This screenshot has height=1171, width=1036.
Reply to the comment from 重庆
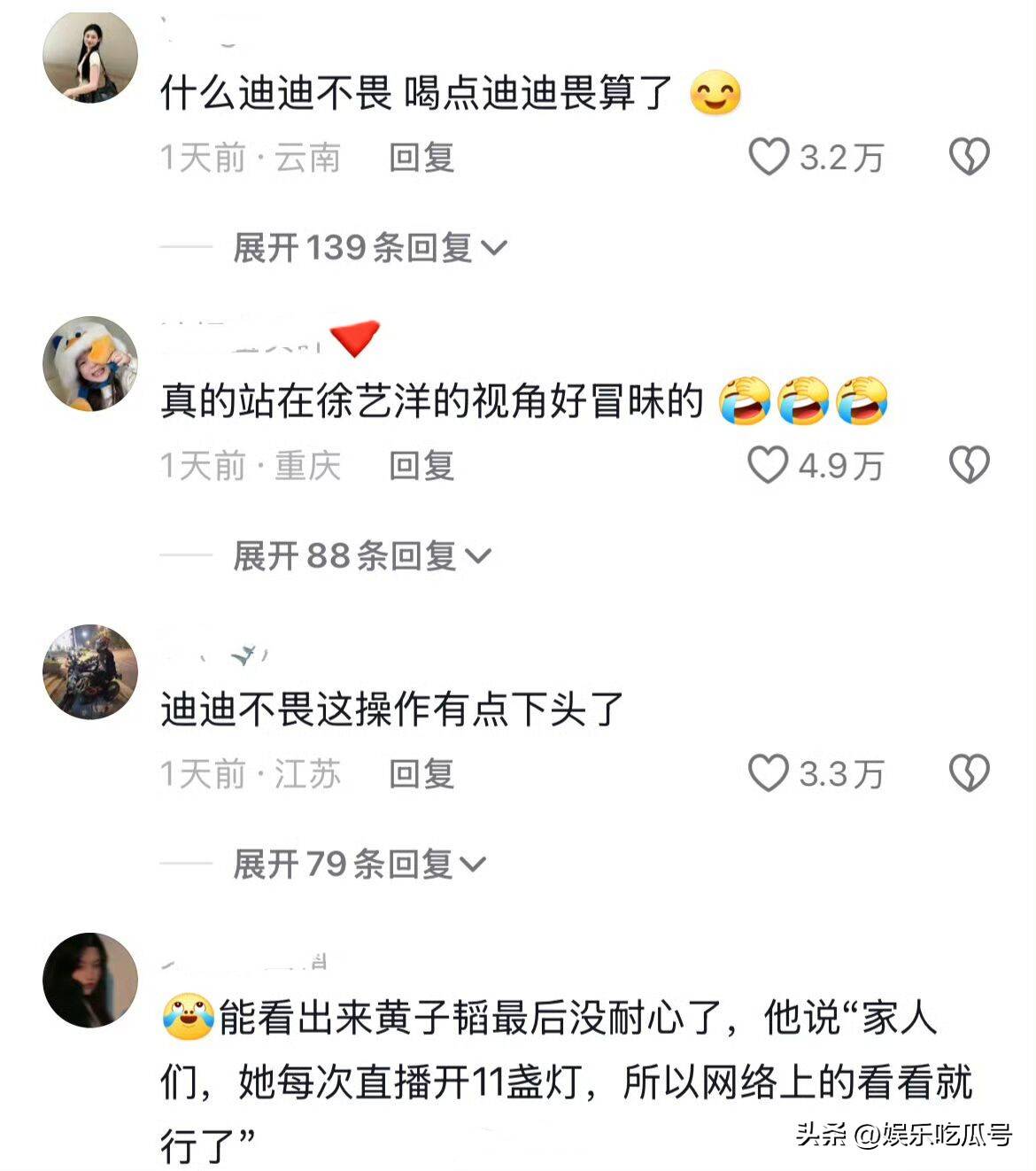tap(421, 465)
